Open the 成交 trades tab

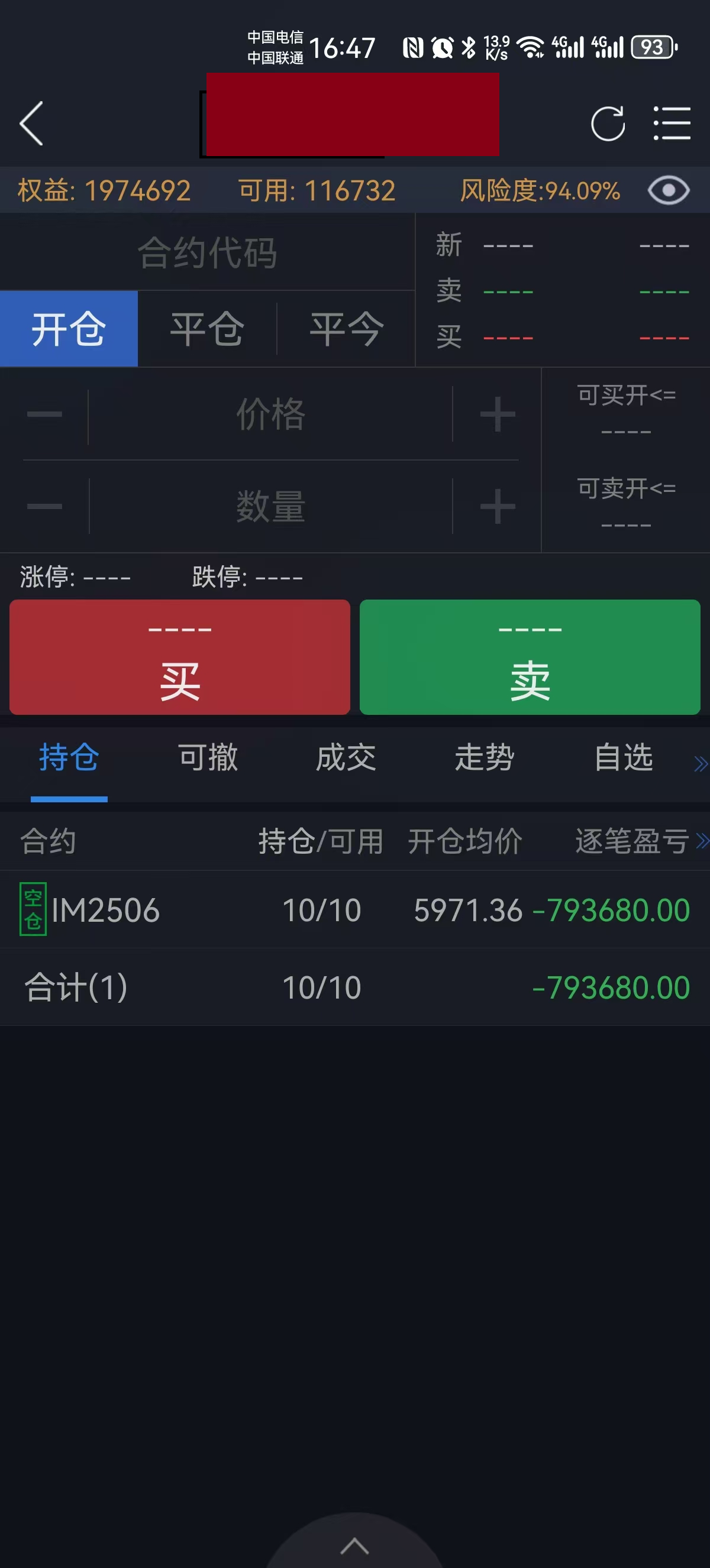point(346,758)
